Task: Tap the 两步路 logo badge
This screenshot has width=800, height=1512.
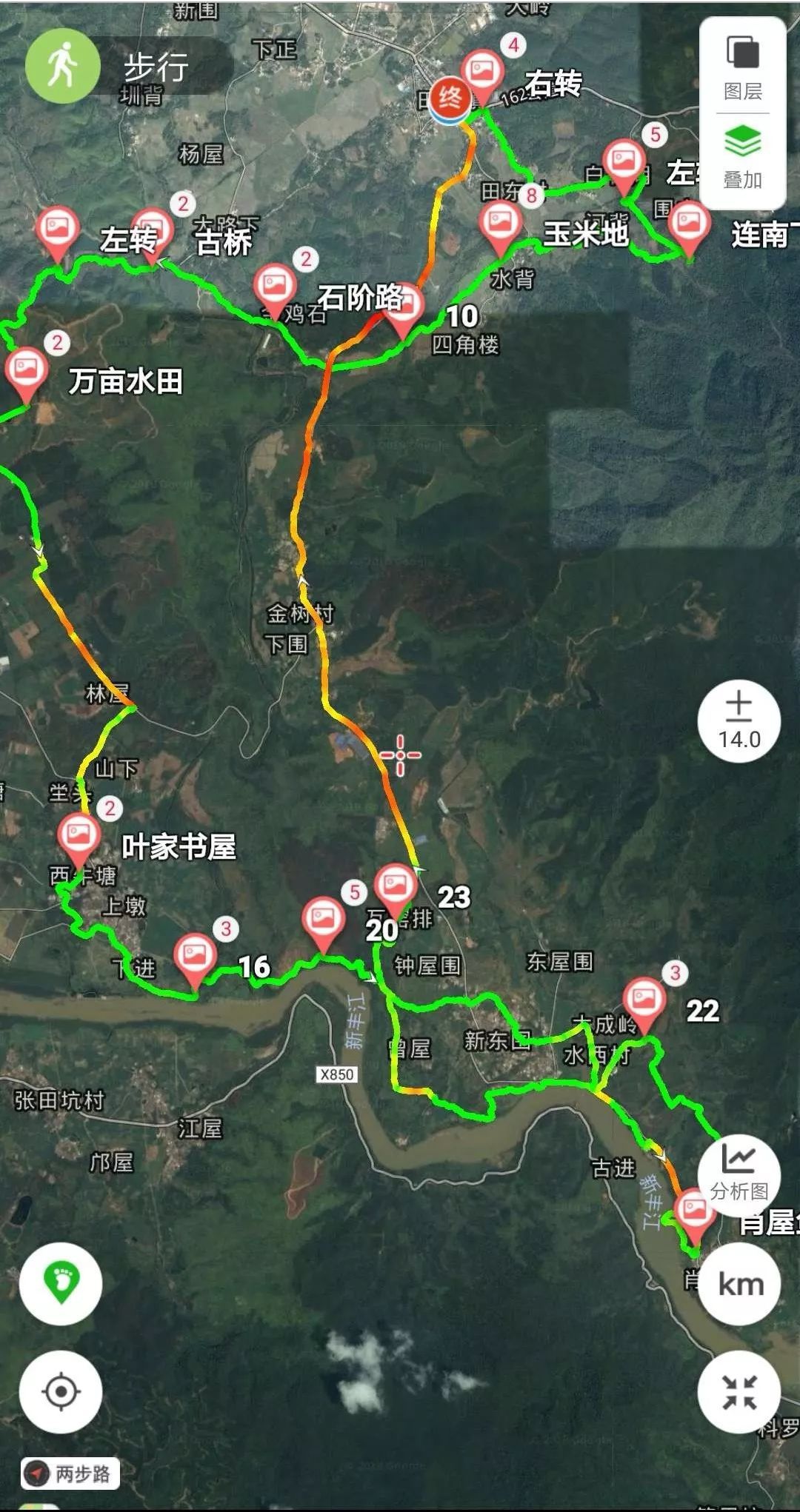Action: (70, 1473)
